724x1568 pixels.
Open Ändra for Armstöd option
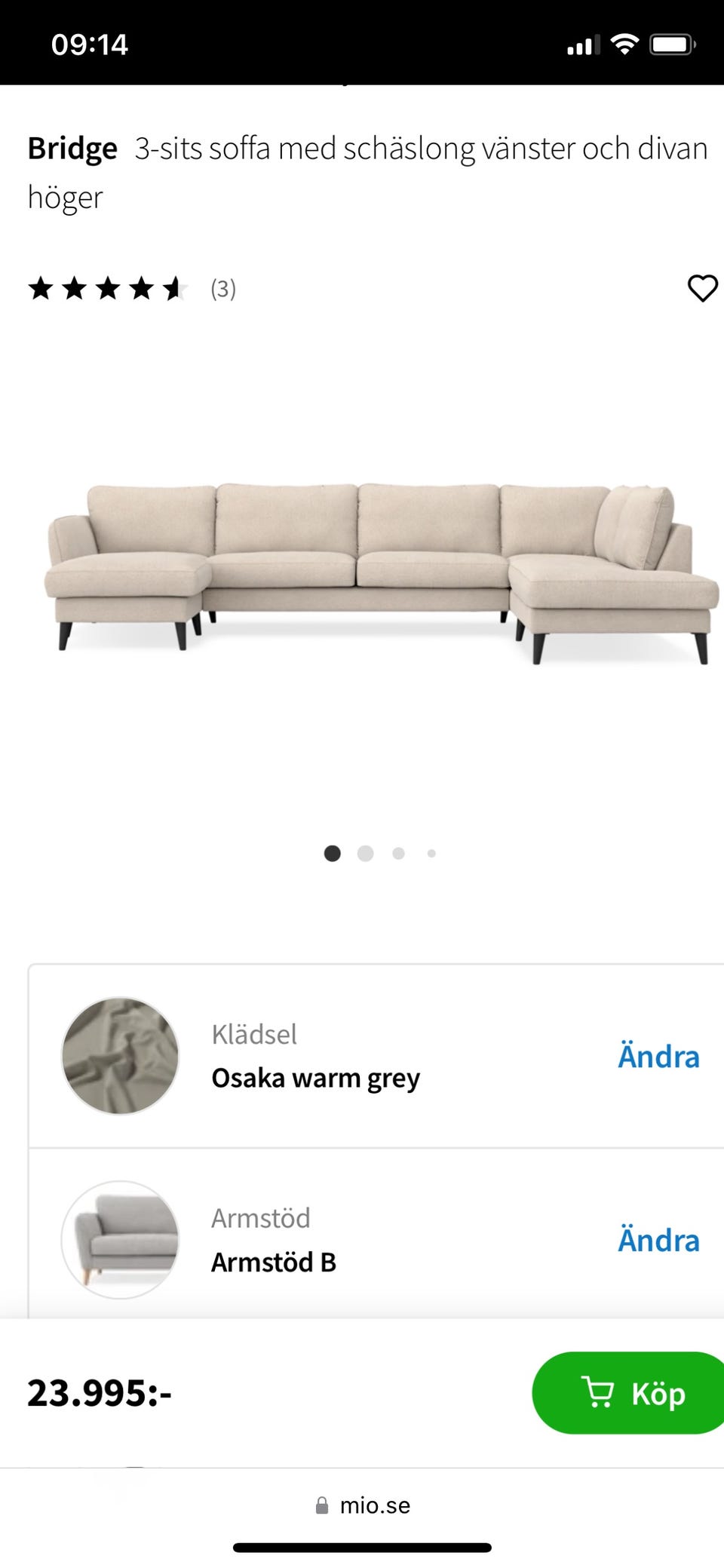658,1240
